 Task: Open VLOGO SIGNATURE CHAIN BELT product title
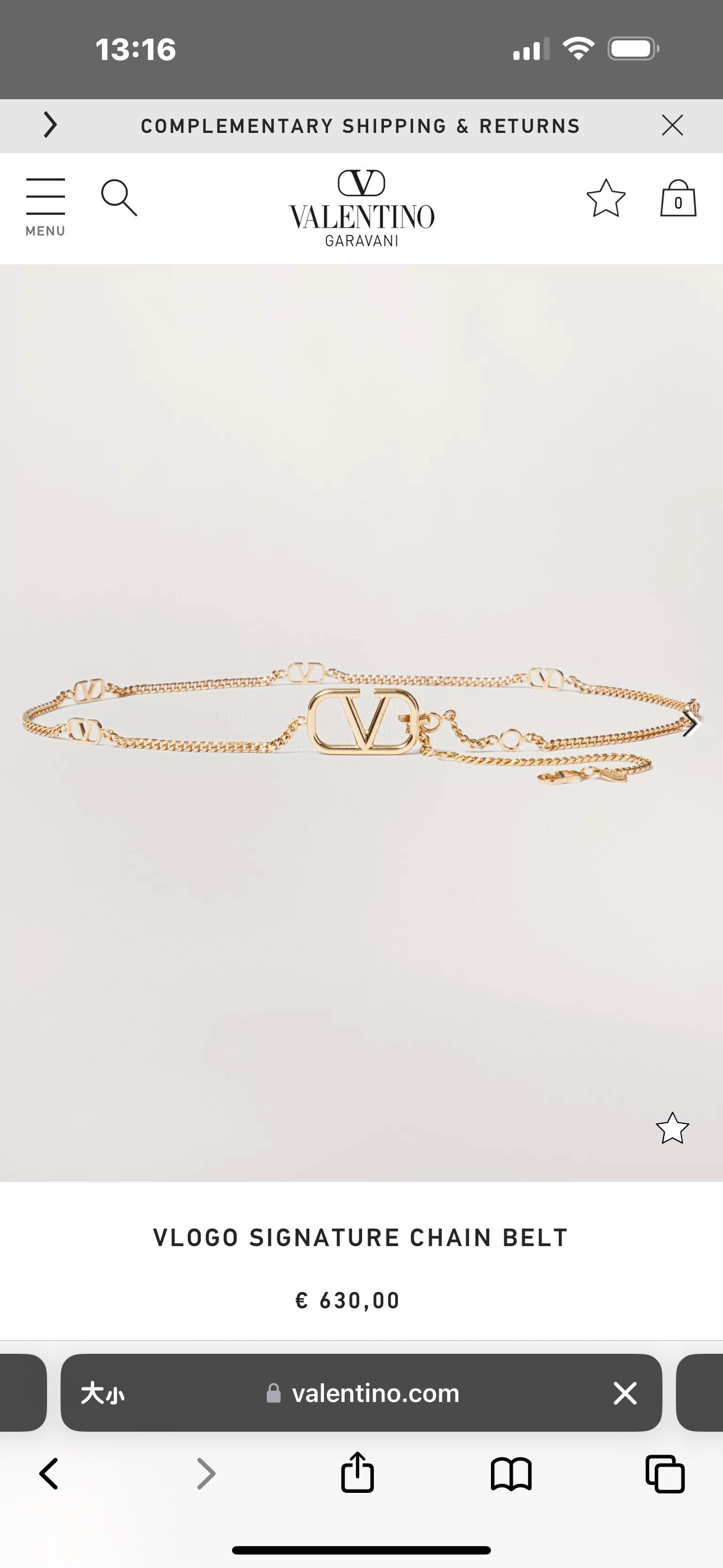(x=361, y=1238)
